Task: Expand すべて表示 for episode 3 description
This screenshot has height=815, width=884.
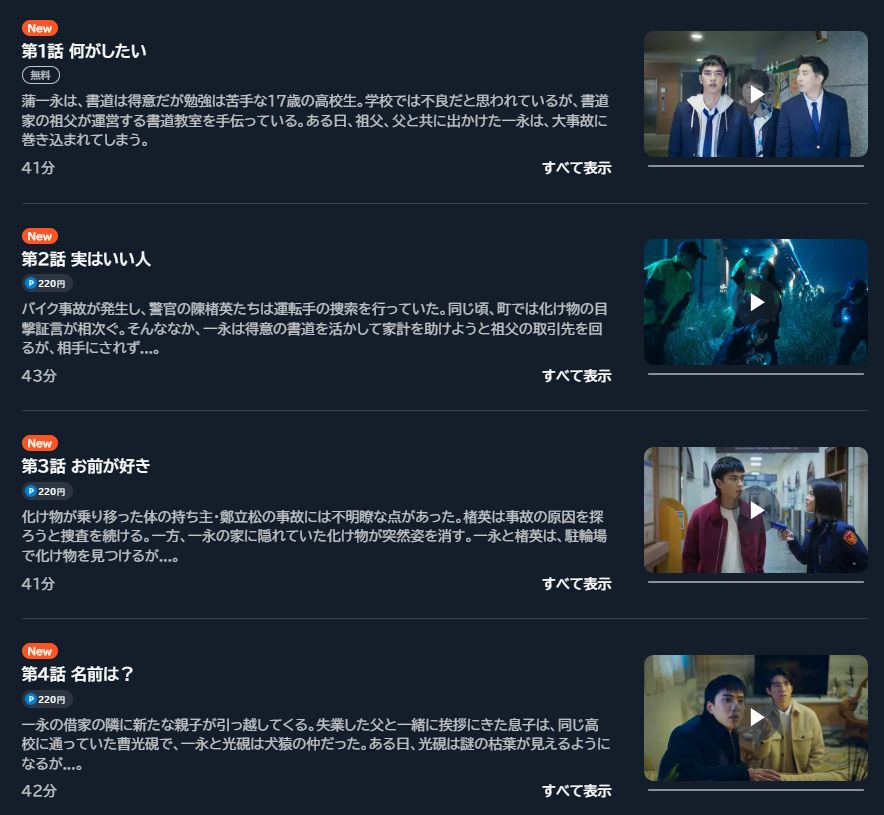Action: (576, 584)
